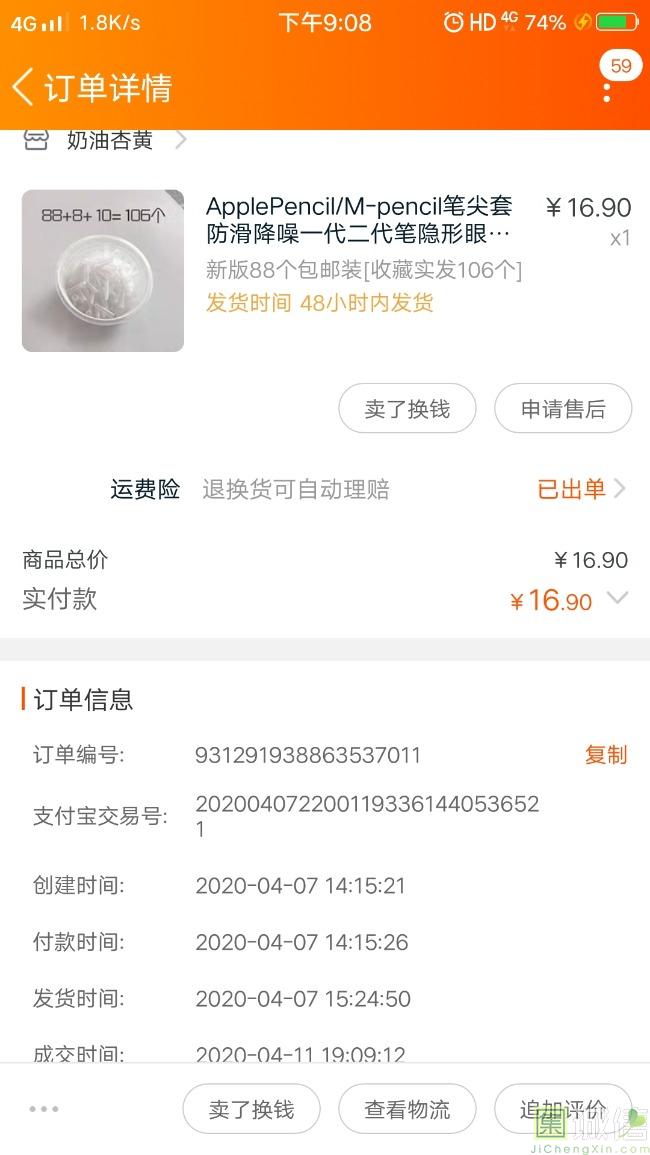
Task: Open the ApplePencil tip cover product image
Action: 103,271
